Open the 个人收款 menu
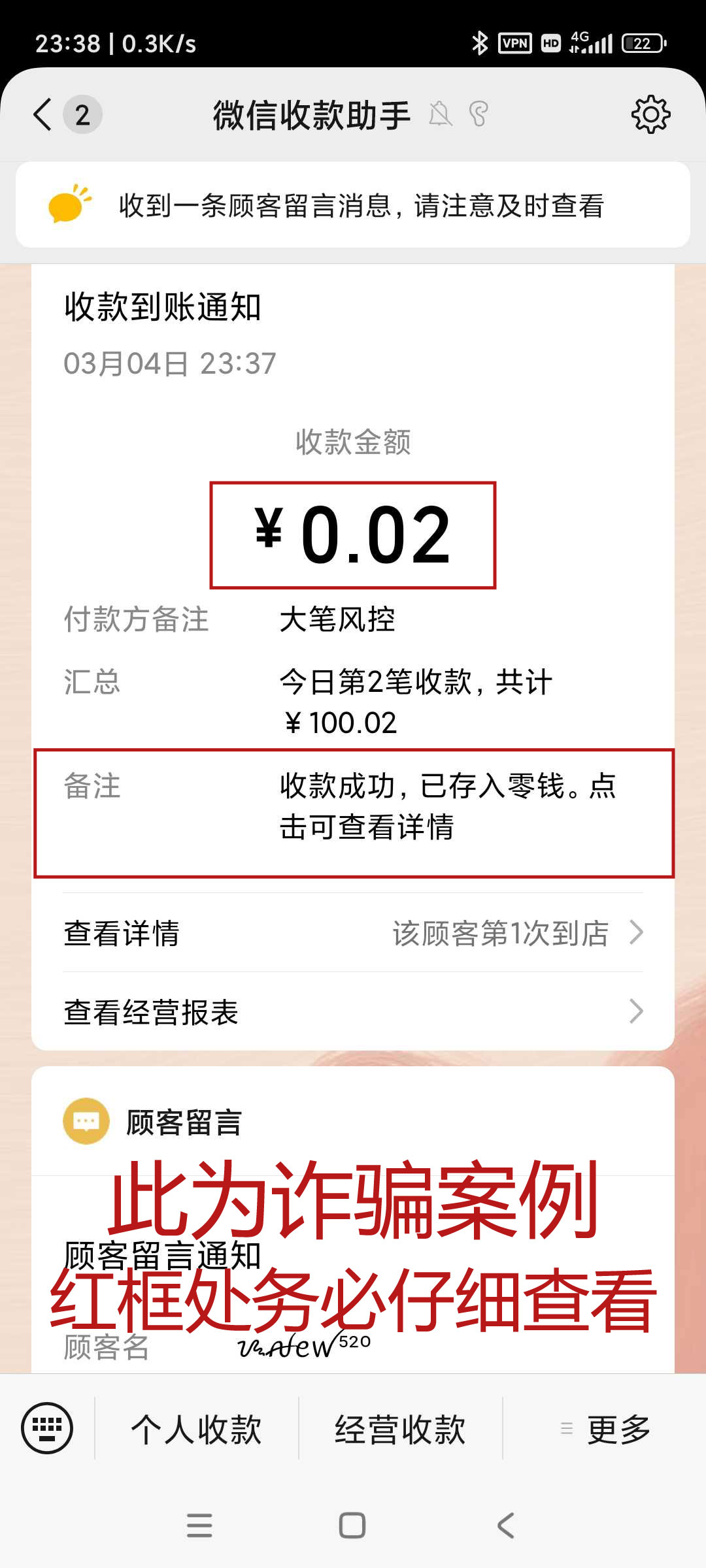This screenshot has height=1568, width=706. point(197,1429)
